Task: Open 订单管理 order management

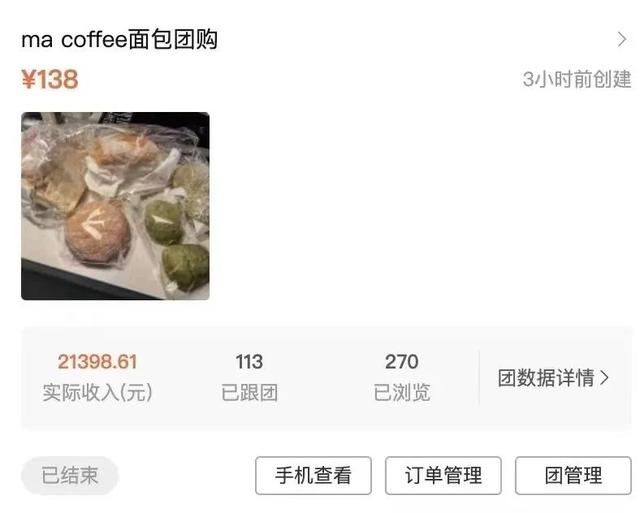Action: click(443, 475)
